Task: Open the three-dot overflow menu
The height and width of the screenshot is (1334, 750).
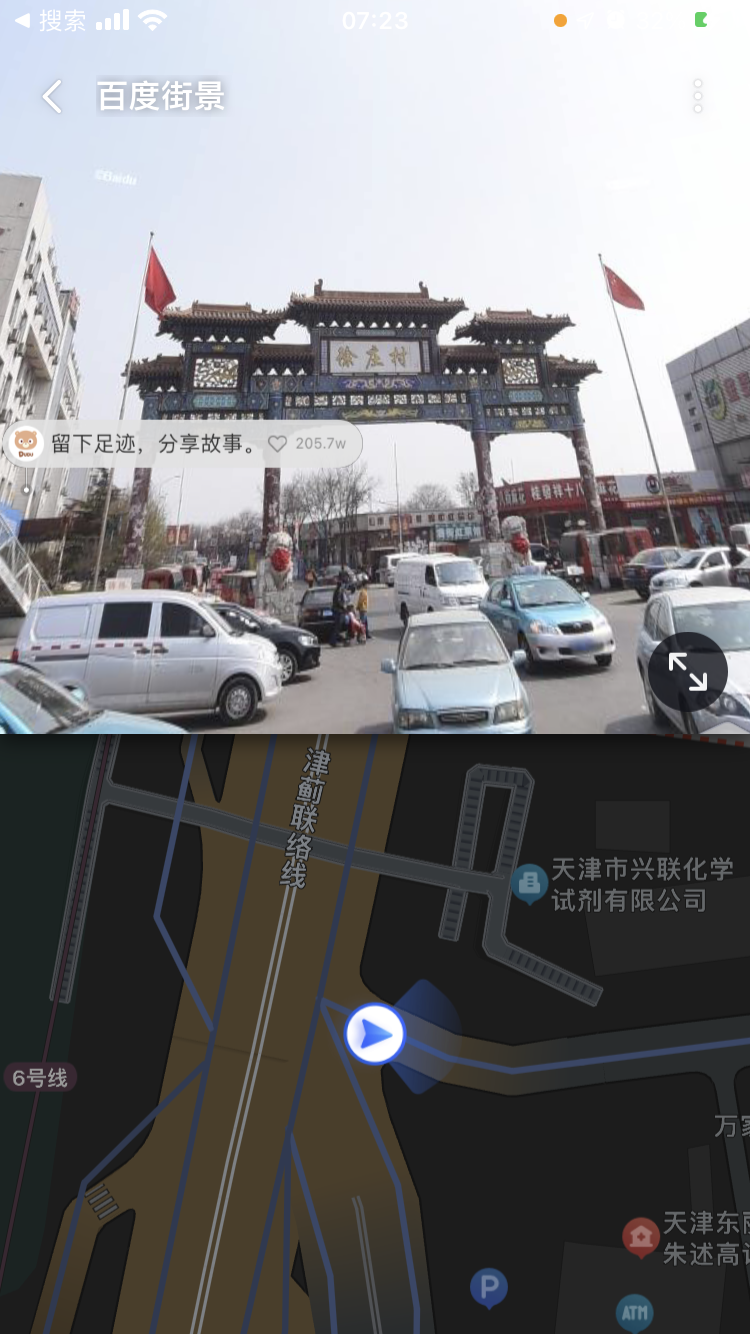Action: (698, 96)
